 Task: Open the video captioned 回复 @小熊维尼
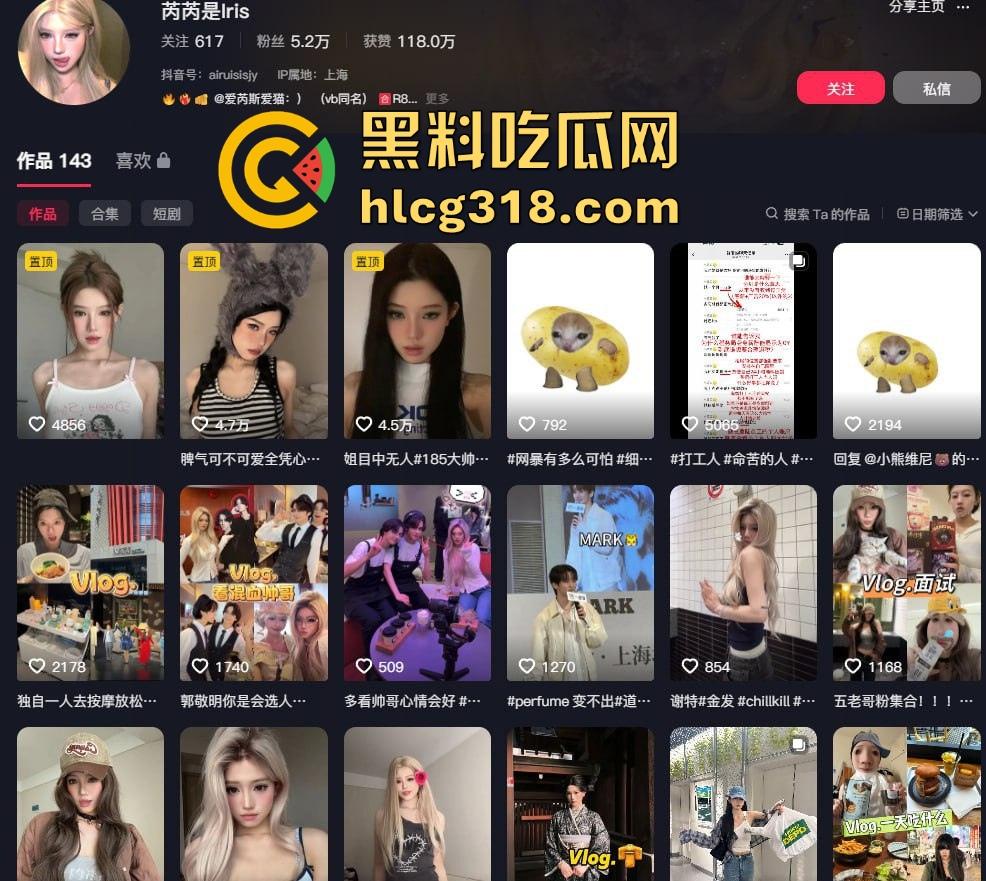(x=906, y=340)
